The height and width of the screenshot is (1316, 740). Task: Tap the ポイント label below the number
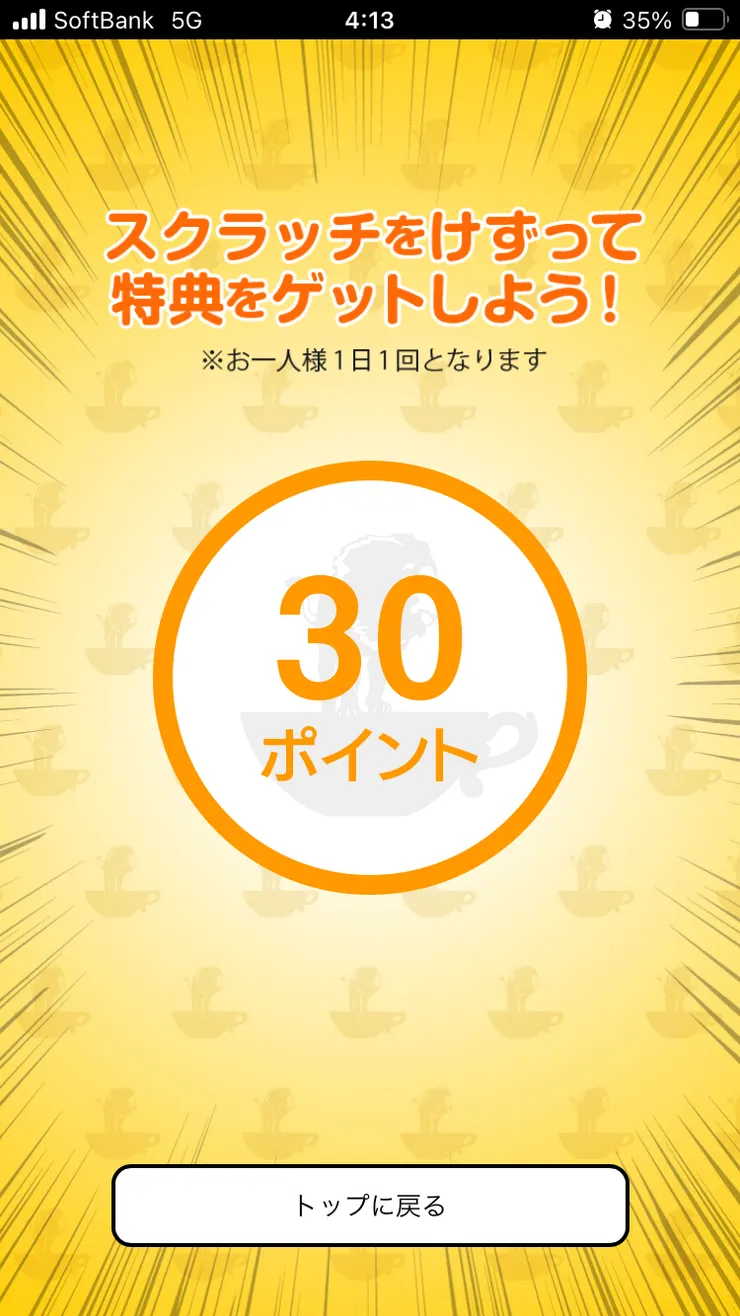pyautogui.click(x=370, y=756)
